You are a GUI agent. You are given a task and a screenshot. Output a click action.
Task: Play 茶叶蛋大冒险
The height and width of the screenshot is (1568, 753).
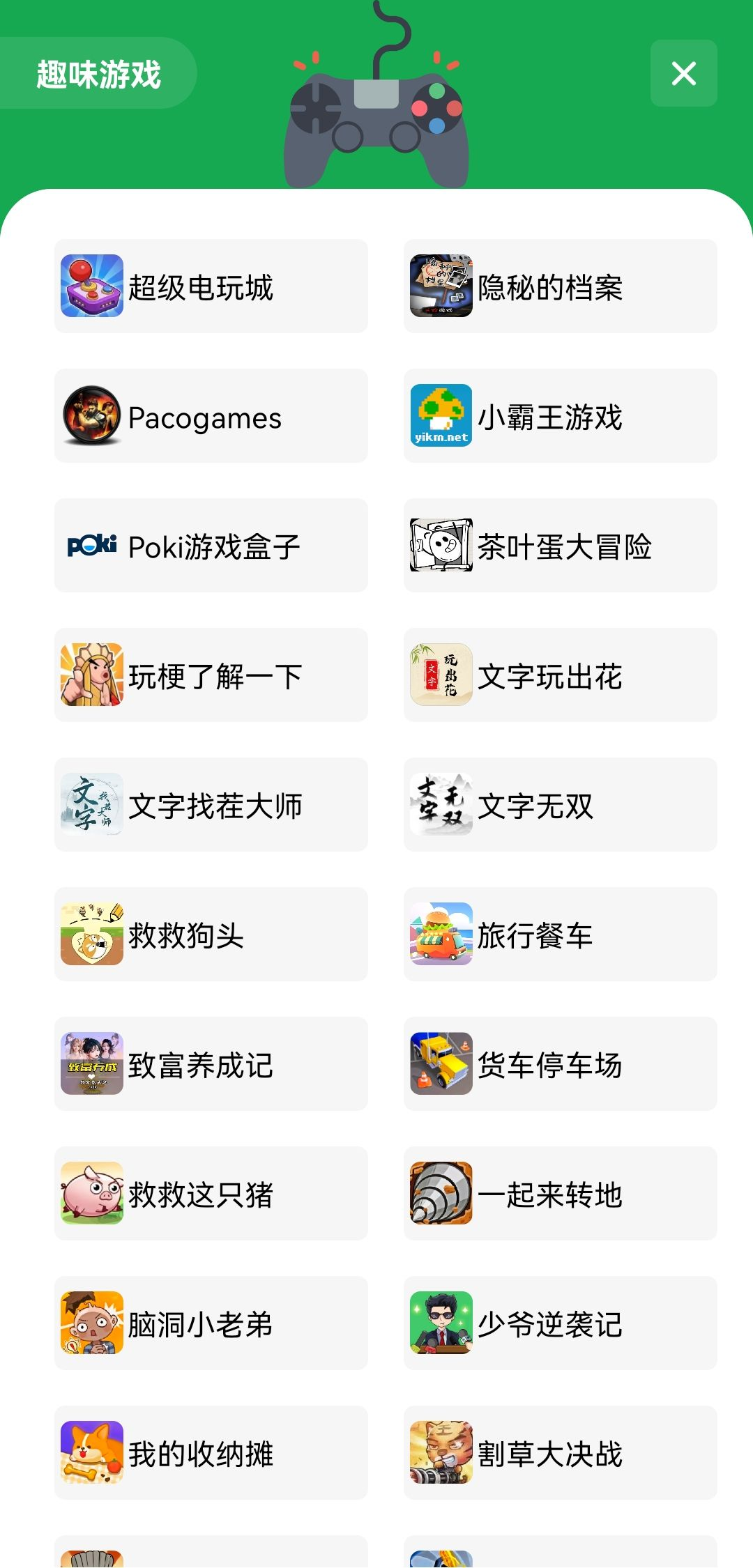tap(560, 546)
